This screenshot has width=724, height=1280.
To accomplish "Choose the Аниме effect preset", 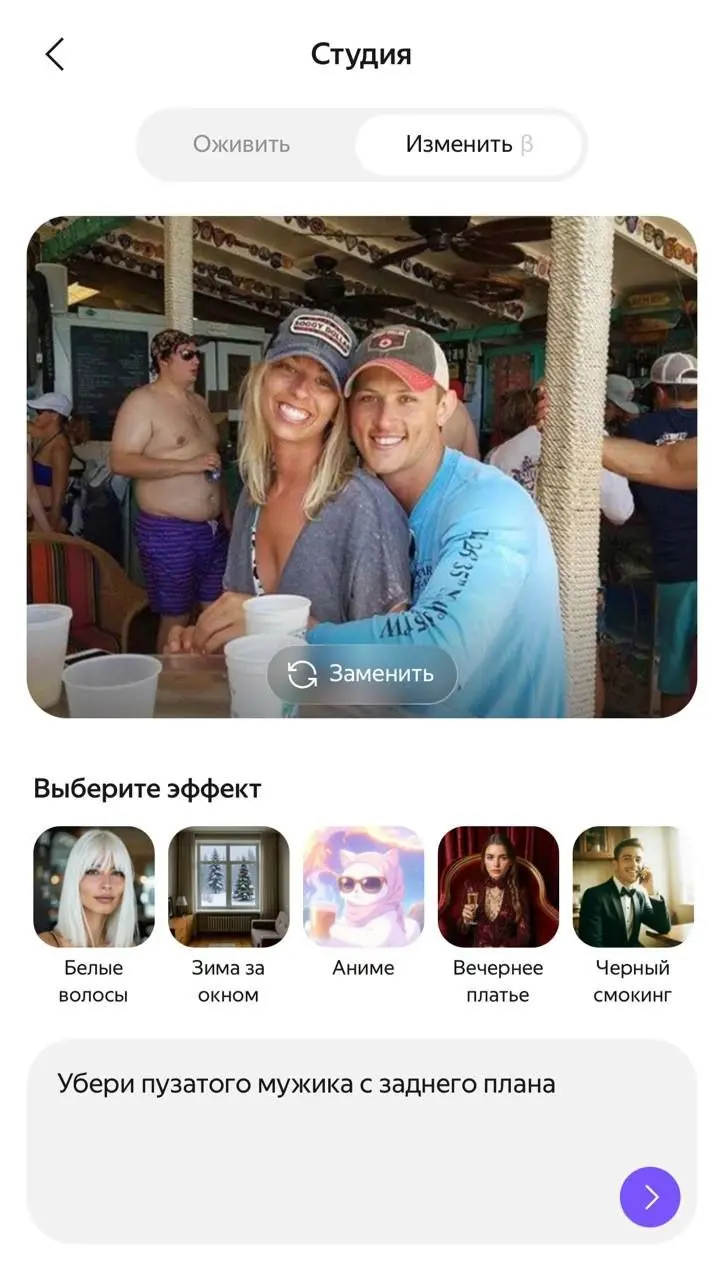I will (362, 884).
